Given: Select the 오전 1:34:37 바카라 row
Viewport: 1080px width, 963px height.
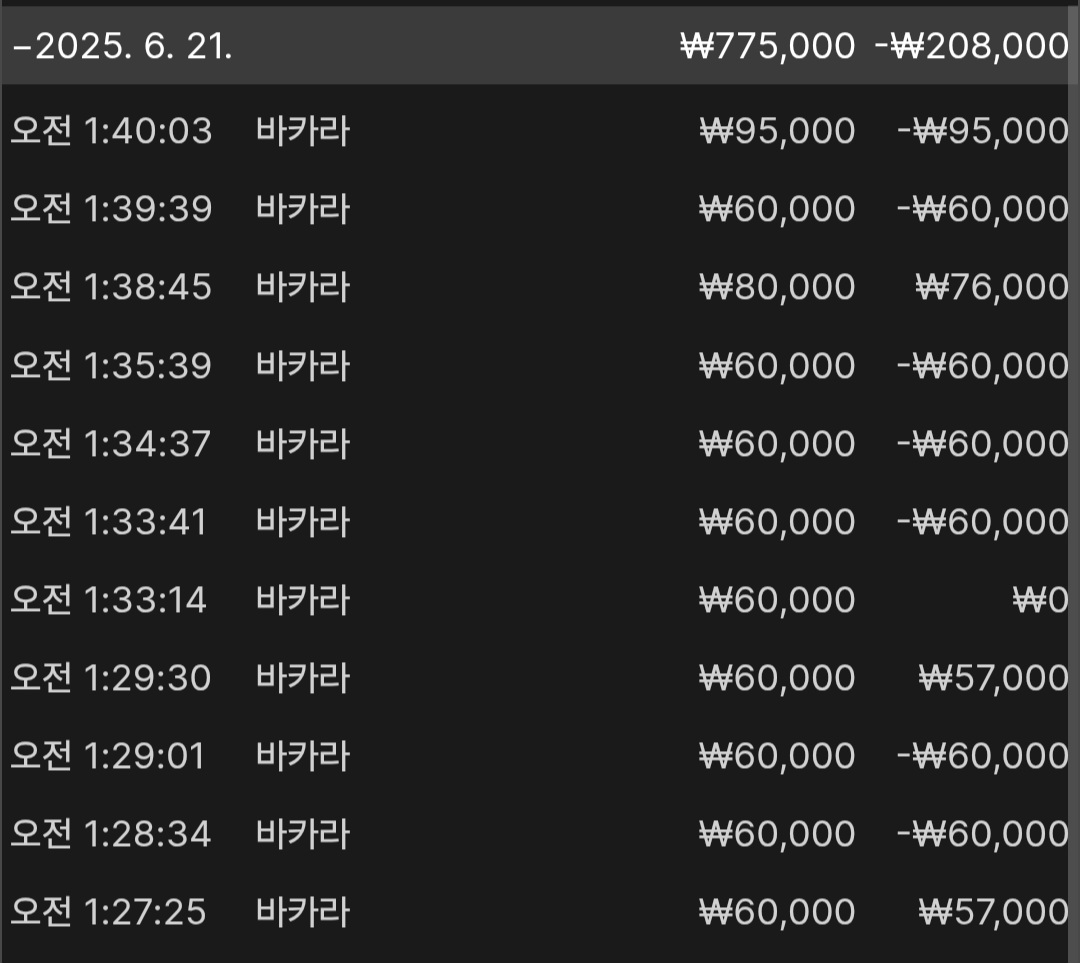Looking at the screenshot, I should coord(300,444).
